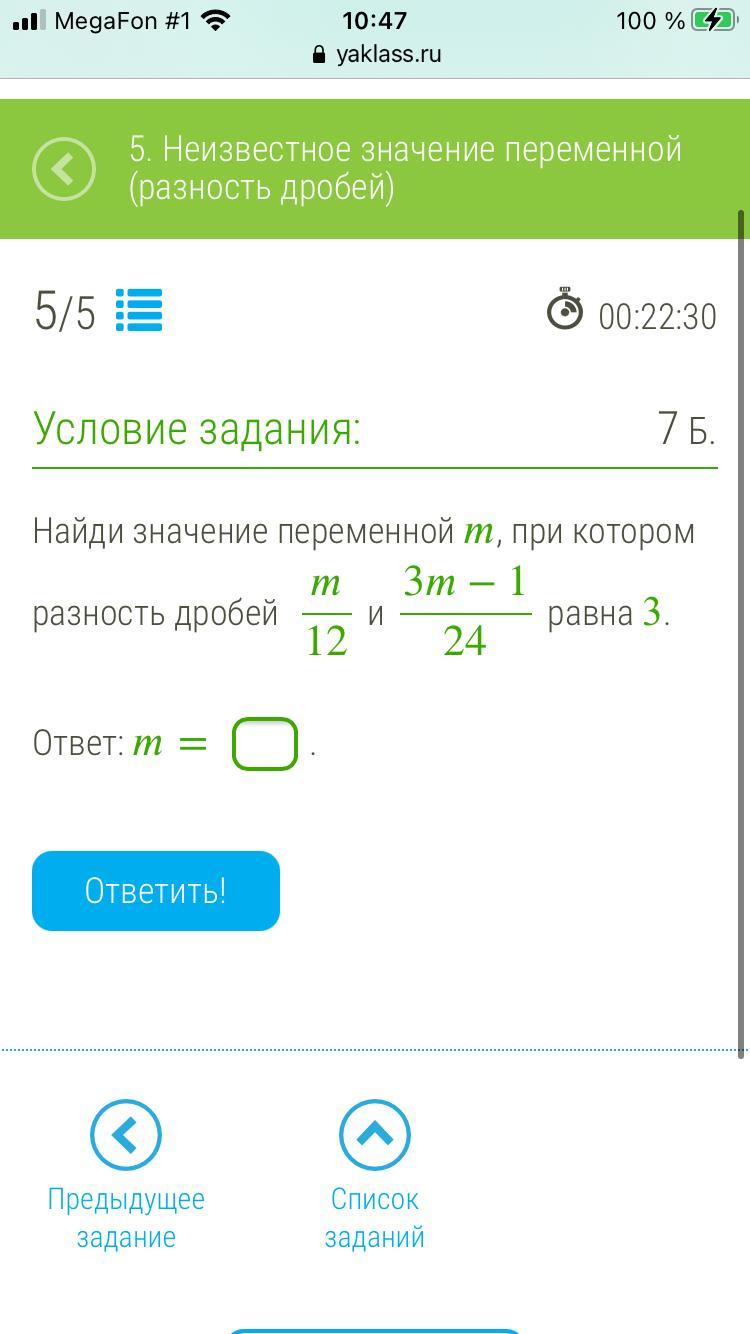The width and height of the screenshot is (750, 1334).
Task: Go to Предыдущее задание
Action: 126,1135
